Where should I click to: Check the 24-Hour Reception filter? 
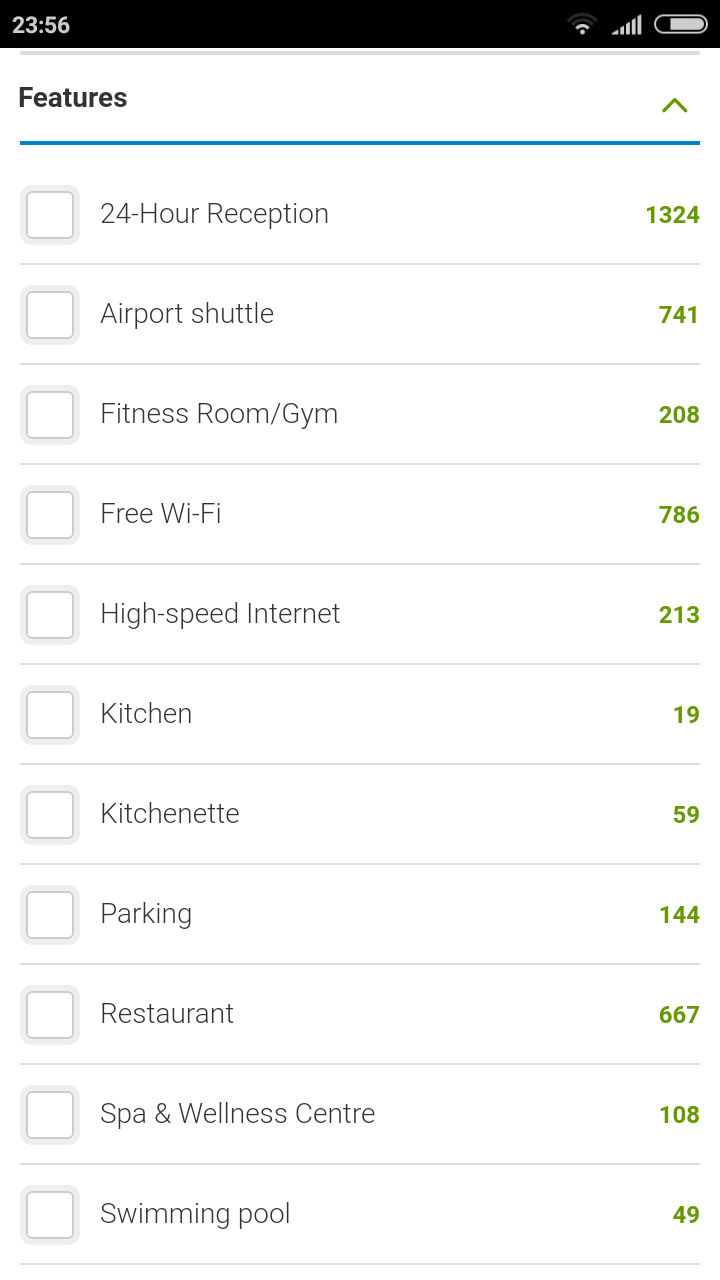pyautogui.click(x=50, y=215)
